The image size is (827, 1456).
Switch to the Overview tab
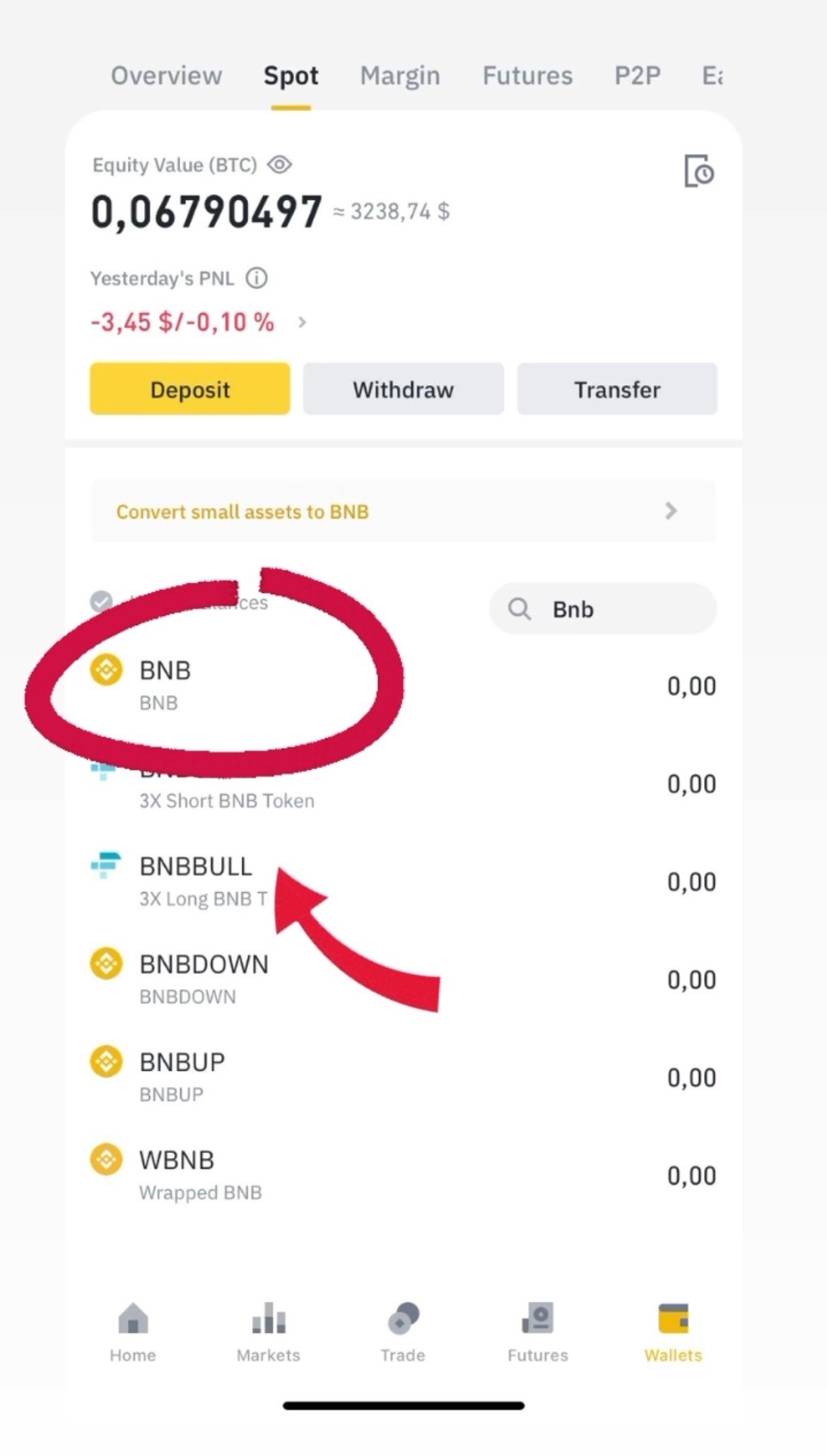coord(166,76)
